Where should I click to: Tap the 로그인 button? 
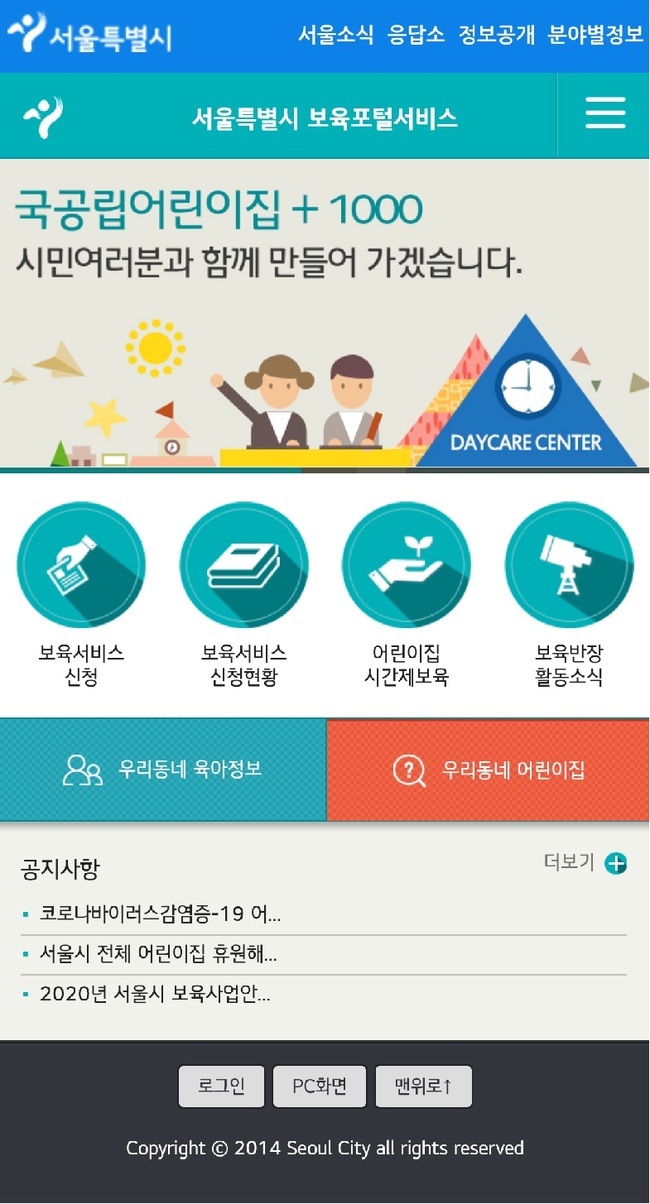click(221, 1087)
